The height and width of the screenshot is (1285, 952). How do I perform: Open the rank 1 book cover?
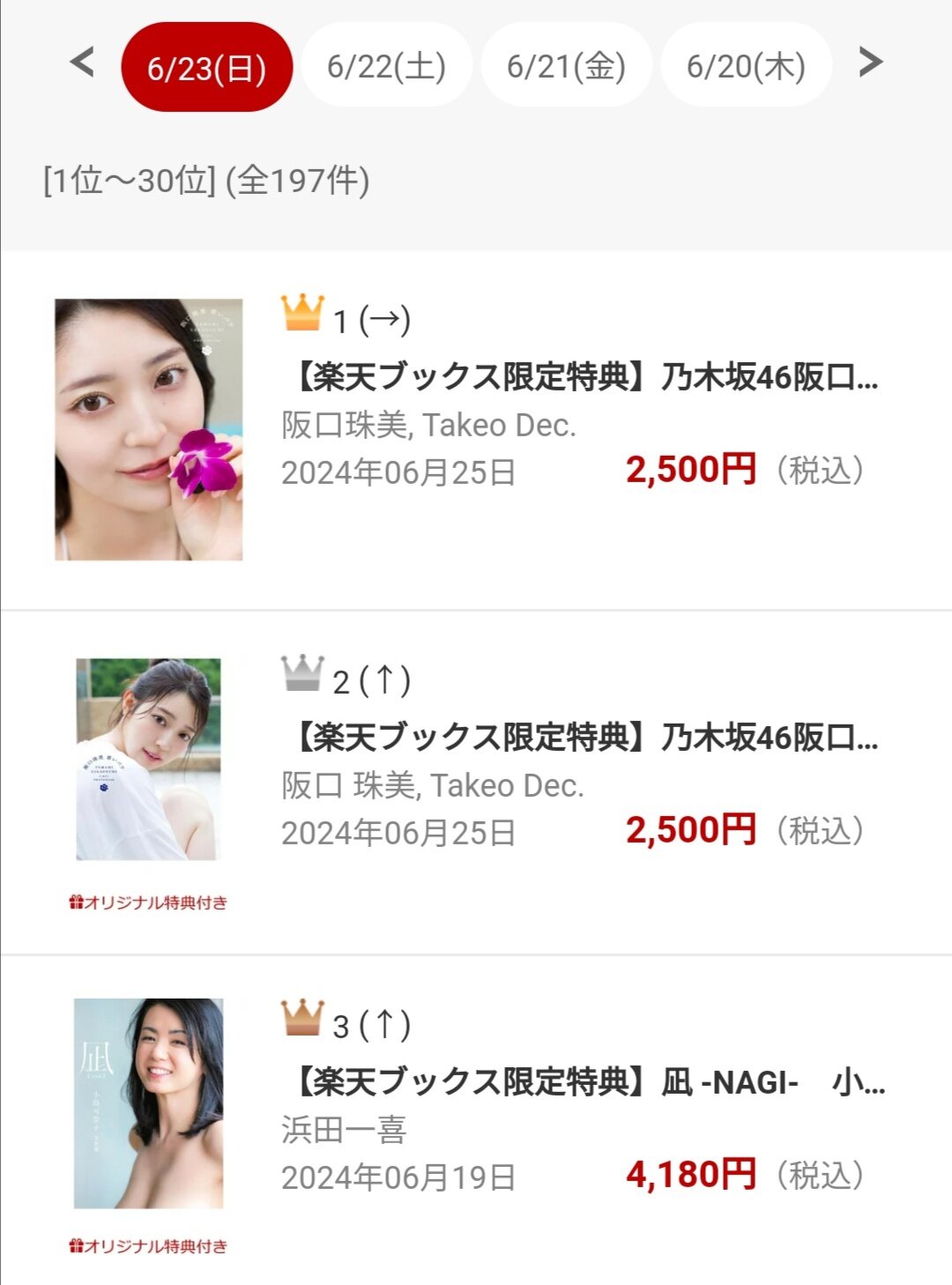[x=148, y=429]
